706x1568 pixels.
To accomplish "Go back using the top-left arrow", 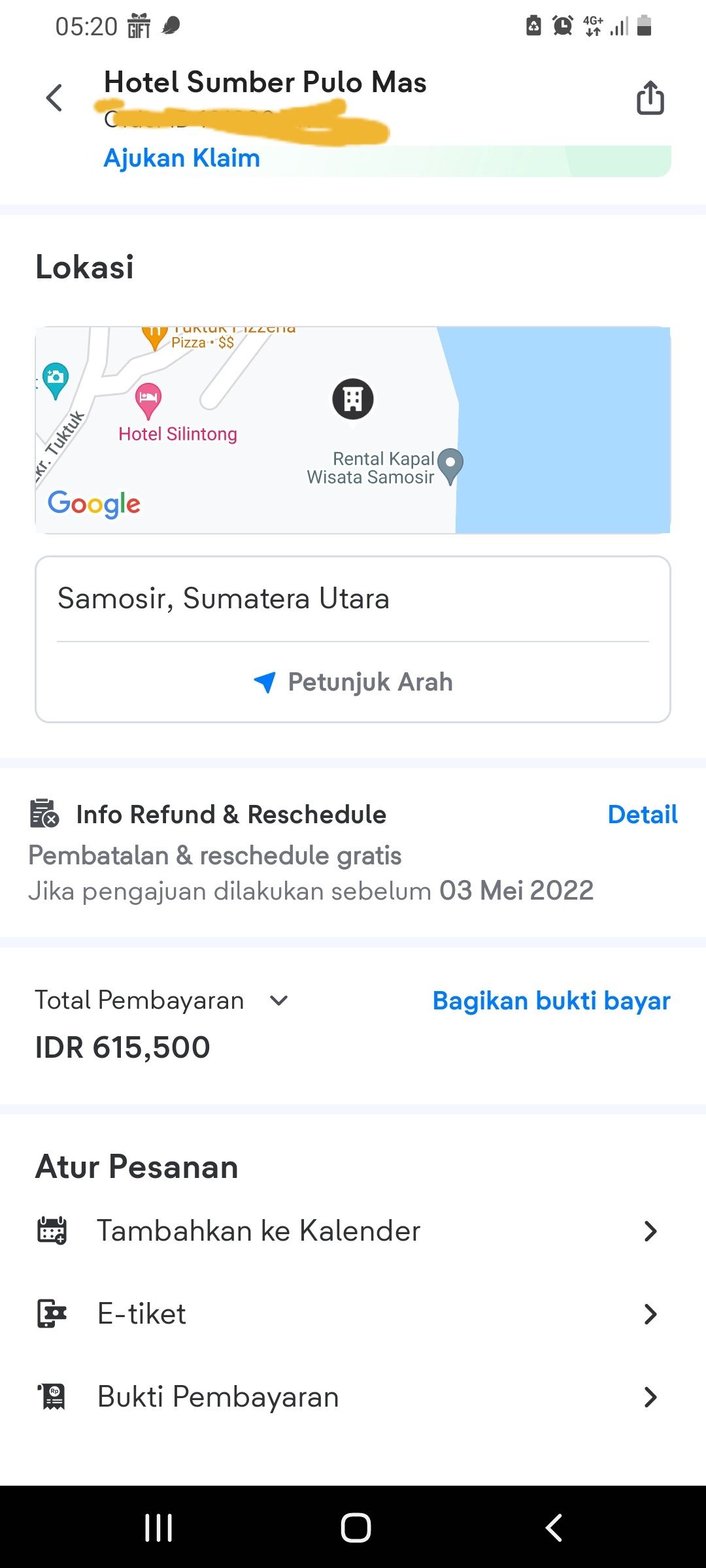I will pyautogui.click(x=54, y=98).
